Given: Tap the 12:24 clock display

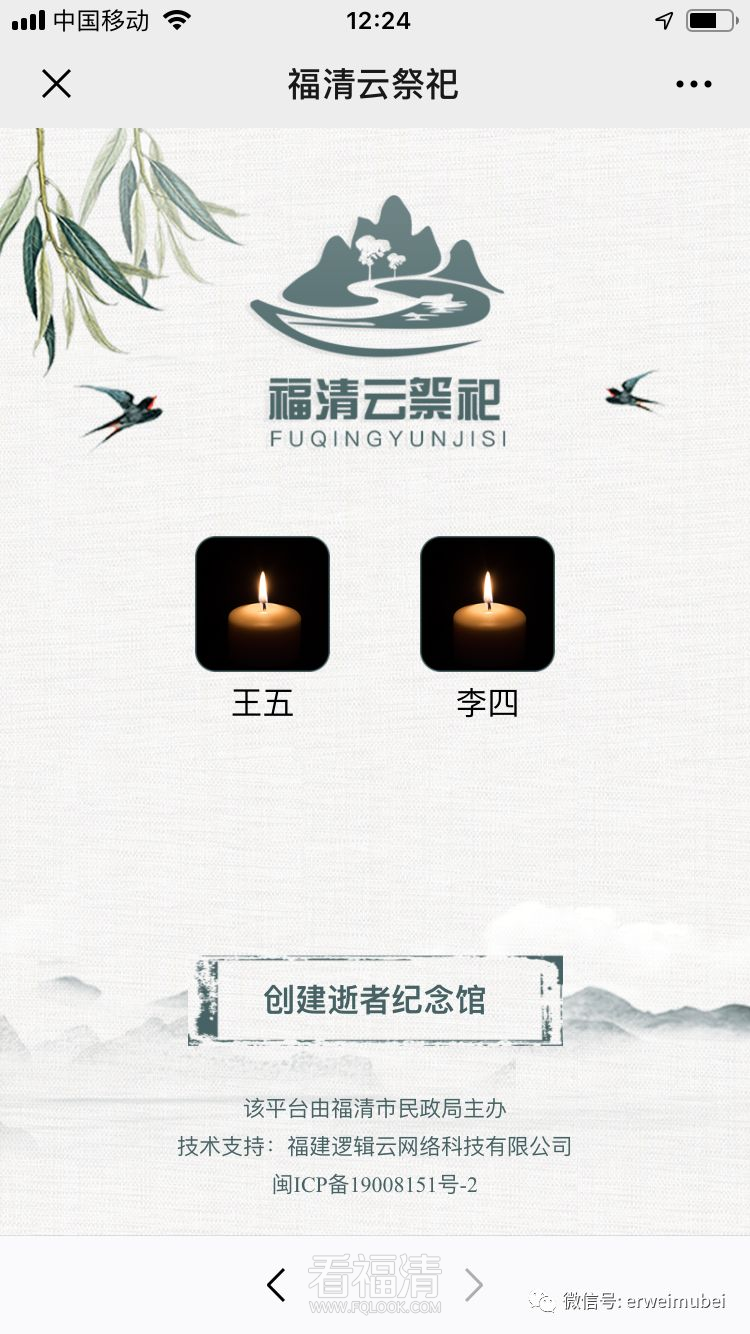Looking at the screenshot, I should pyautogui.click(x=375, y=21).
